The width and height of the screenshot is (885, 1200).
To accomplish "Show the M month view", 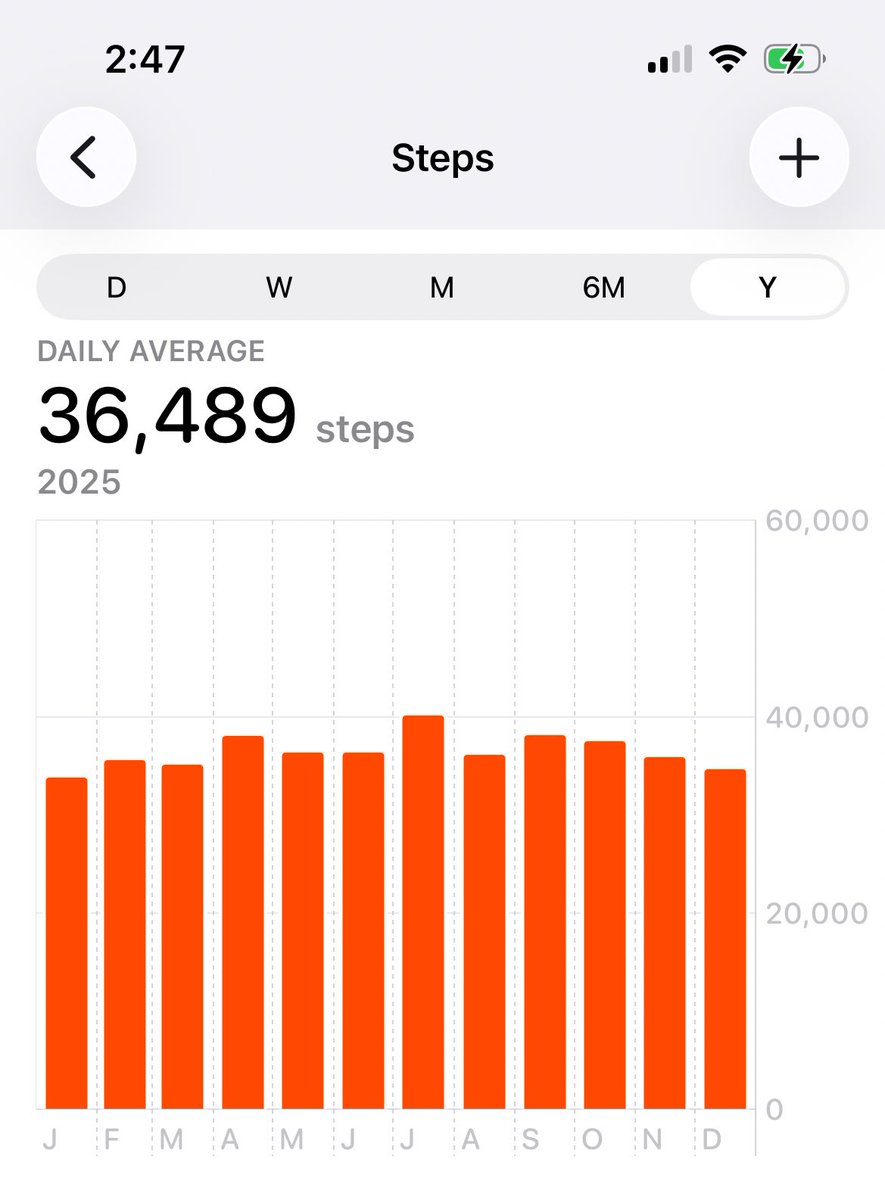I will click(442, 288).
